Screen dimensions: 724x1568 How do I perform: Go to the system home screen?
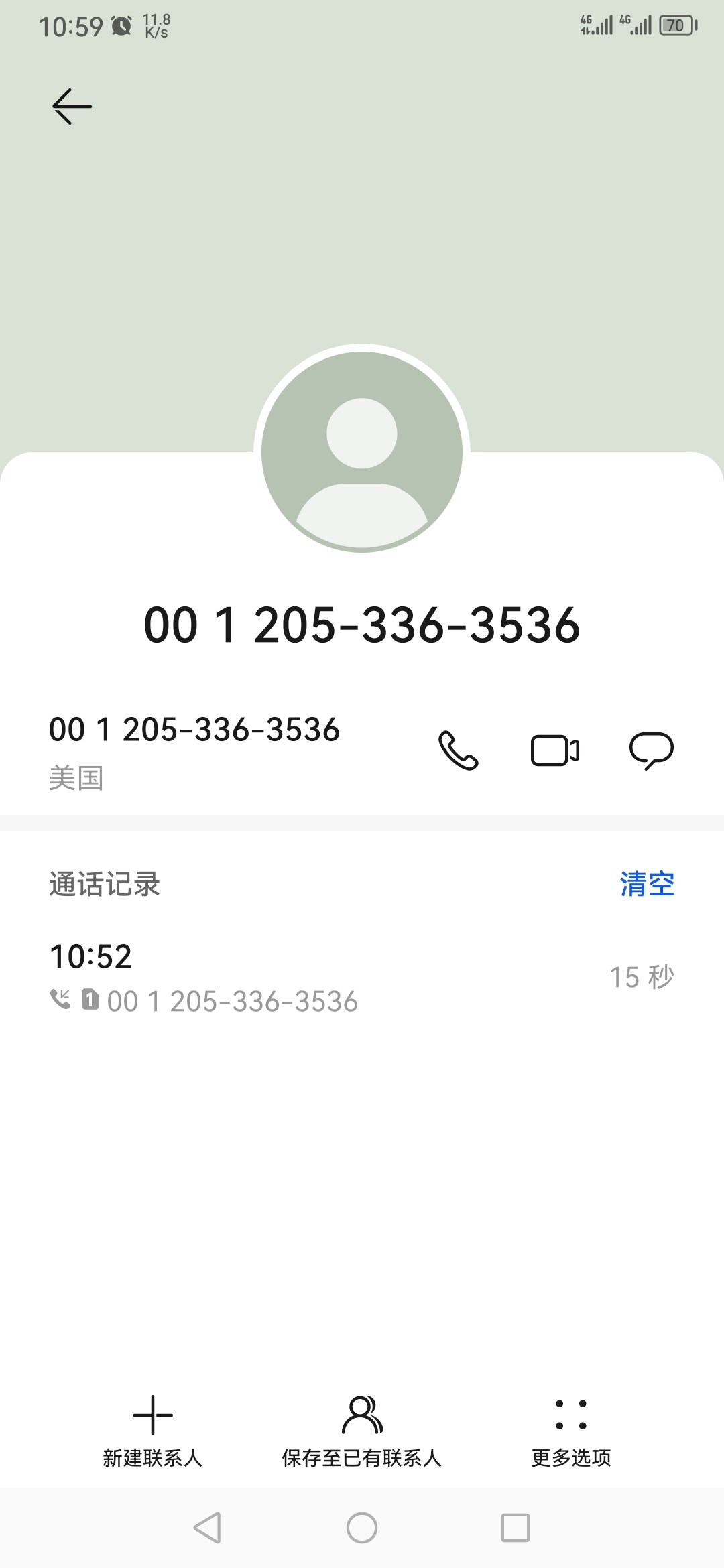tap(362, 1528)
